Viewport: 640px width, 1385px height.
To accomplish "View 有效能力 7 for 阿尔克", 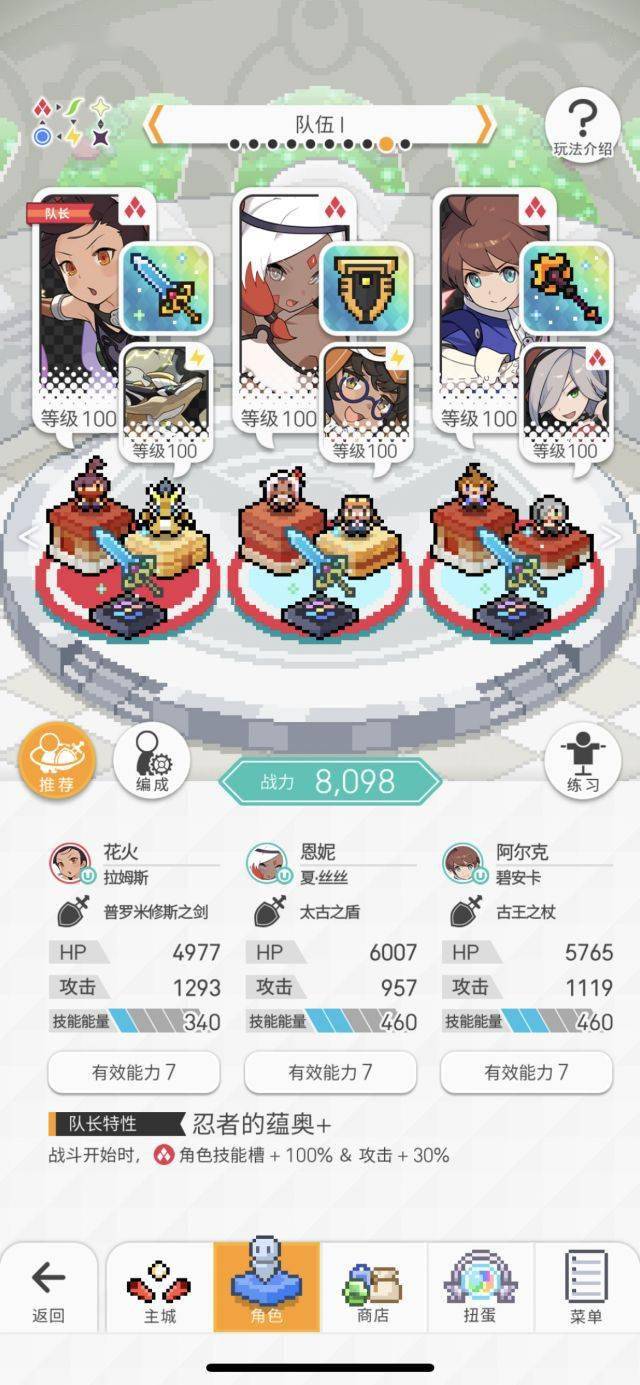I will coord(526,1072).
